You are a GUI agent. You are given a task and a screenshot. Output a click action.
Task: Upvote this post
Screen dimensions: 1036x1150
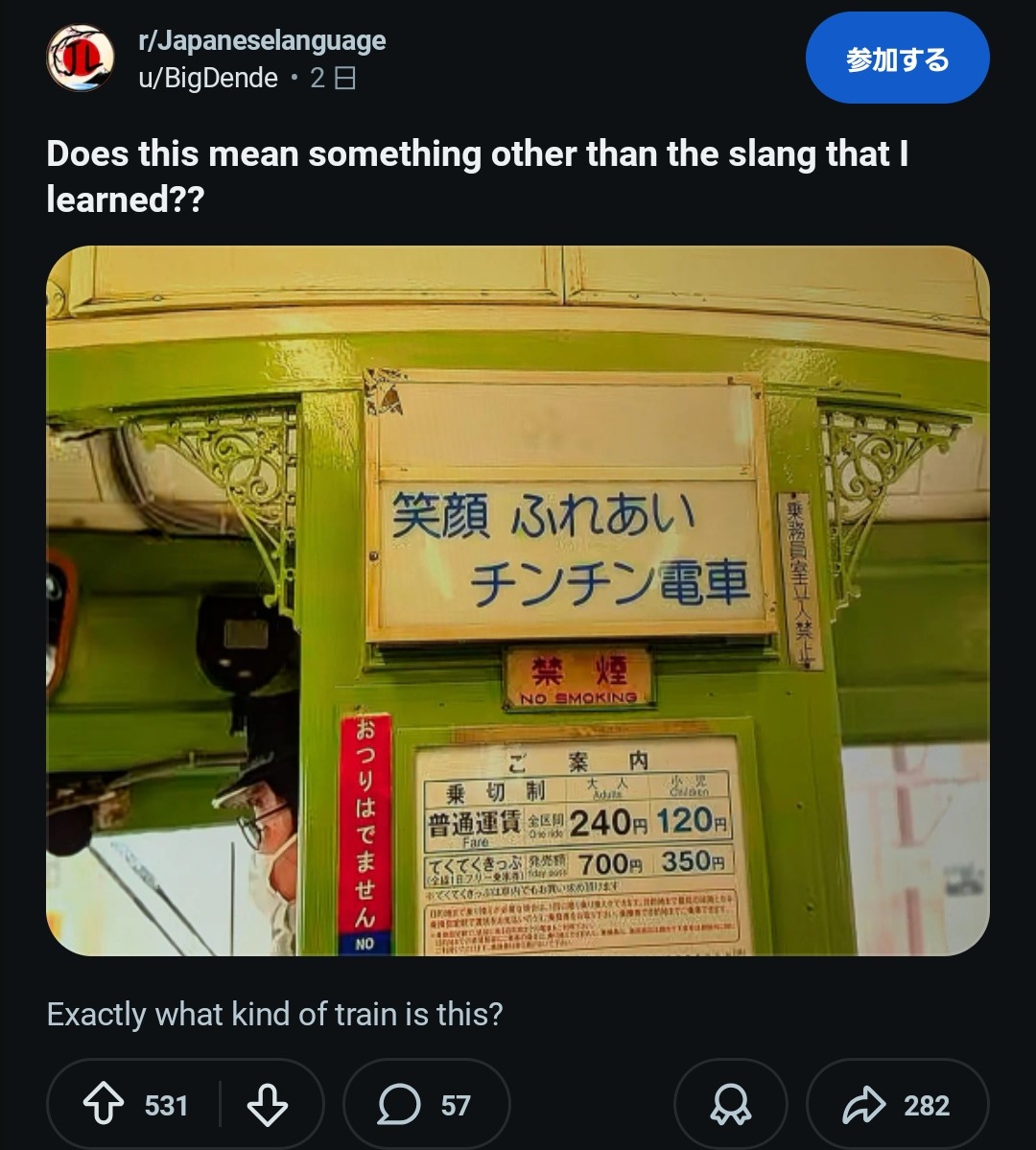click(106, 1105)
